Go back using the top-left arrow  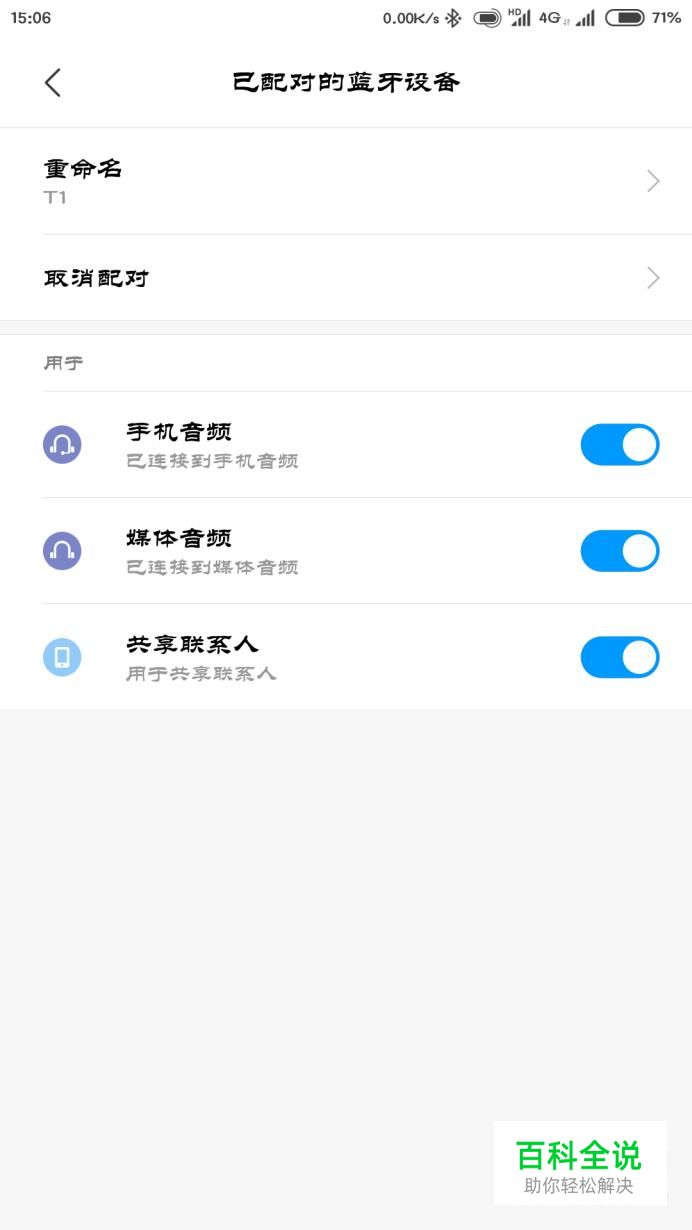(x=53, y=82)
